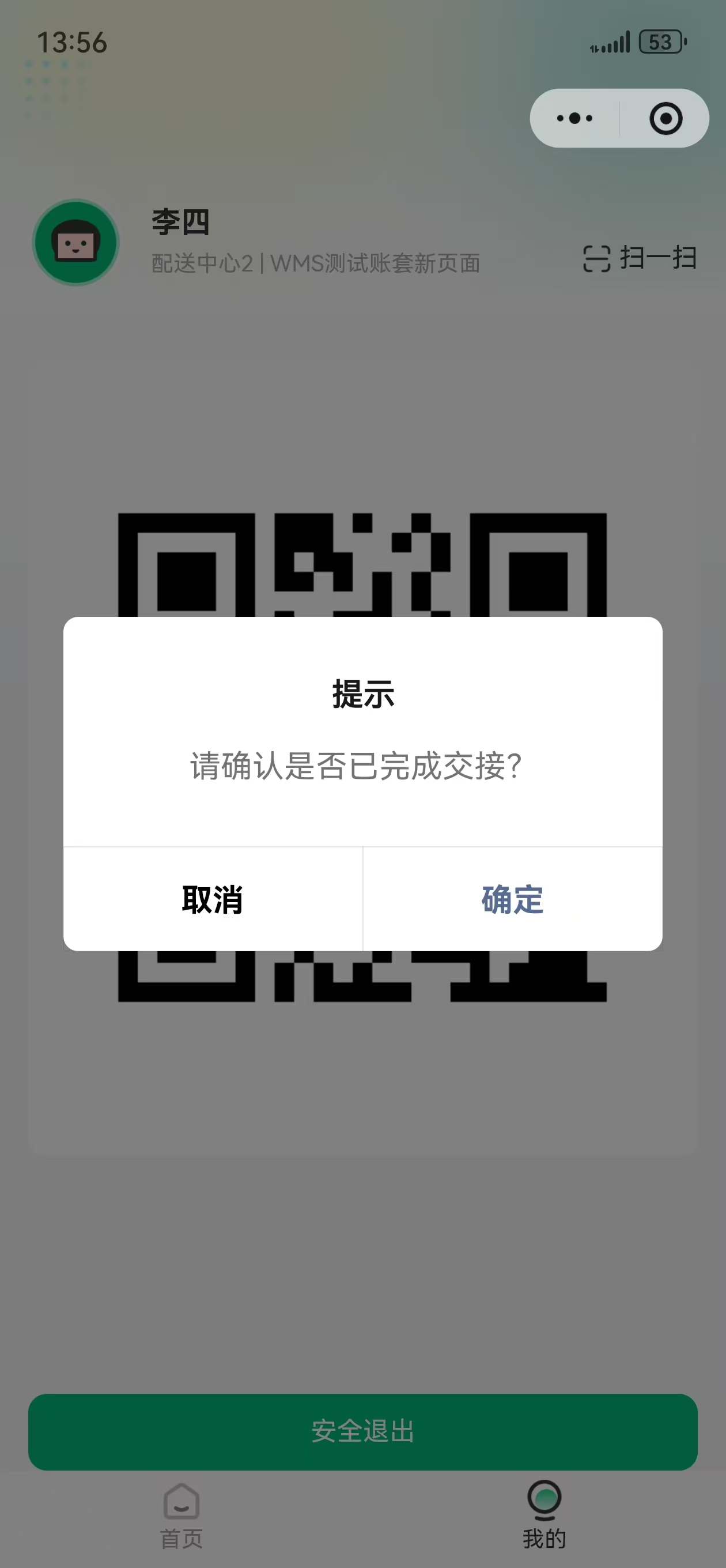Switch to the 首页 tab

[181, 1516]
